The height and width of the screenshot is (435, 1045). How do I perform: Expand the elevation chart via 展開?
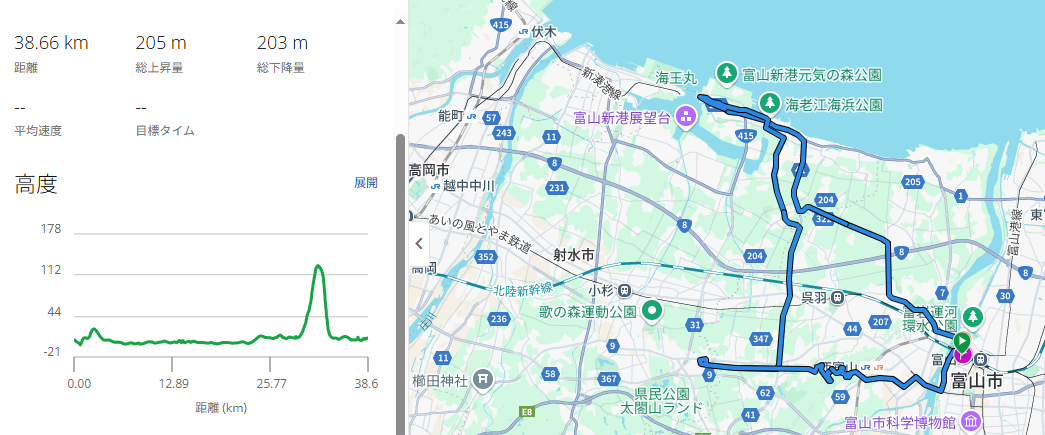point(365,183)
